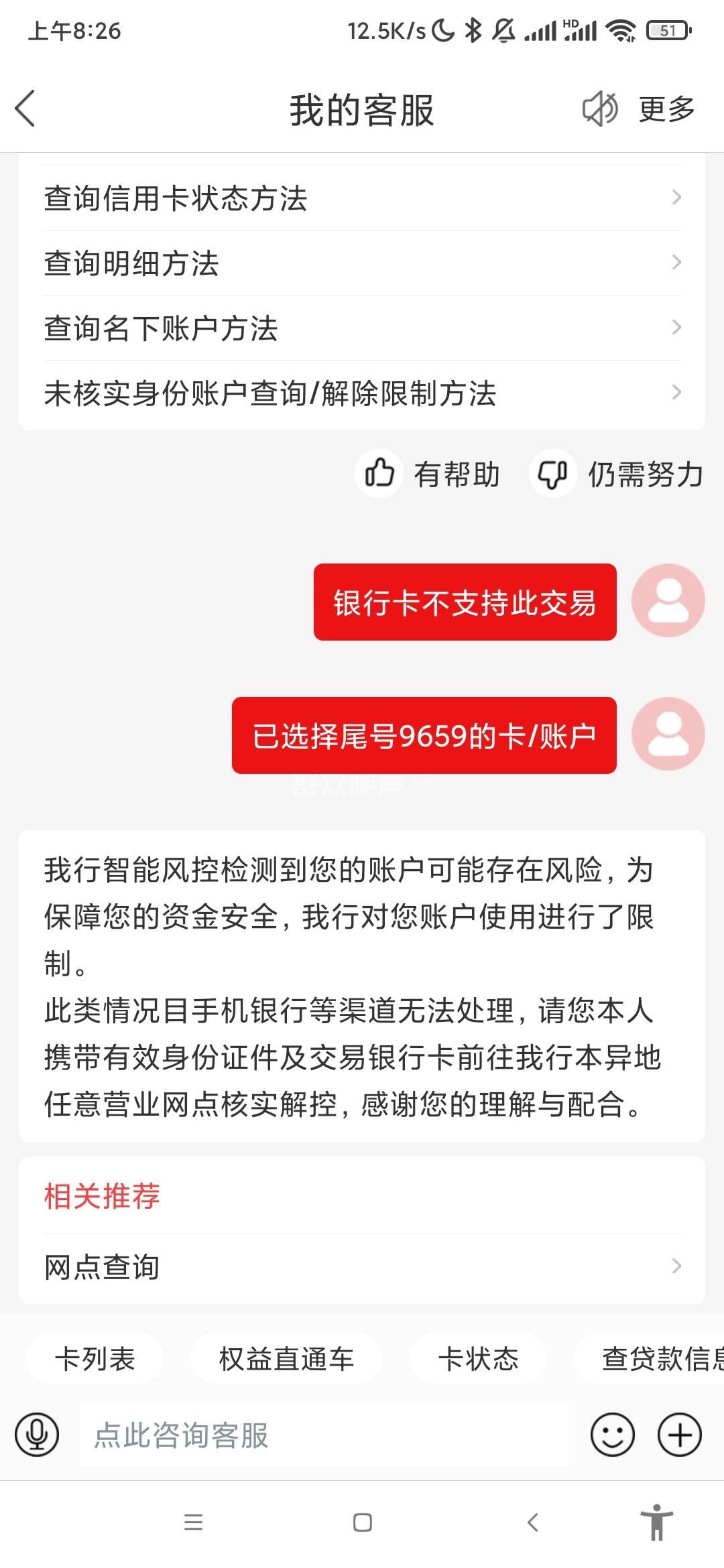
Task: Tap the microphone for voice input
Action: point(37,1435)
